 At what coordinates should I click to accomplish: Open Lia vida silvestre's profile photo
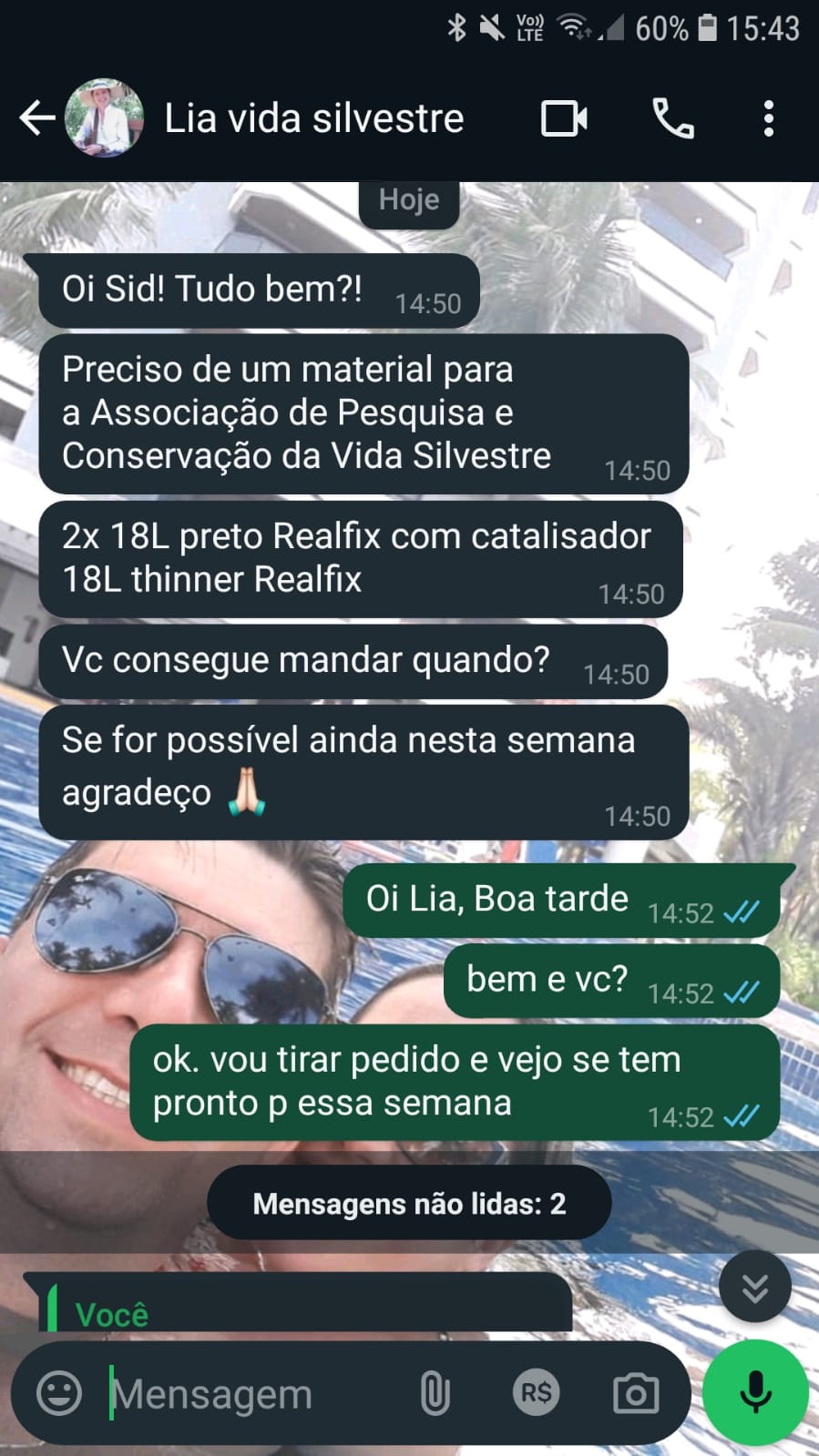104,118
